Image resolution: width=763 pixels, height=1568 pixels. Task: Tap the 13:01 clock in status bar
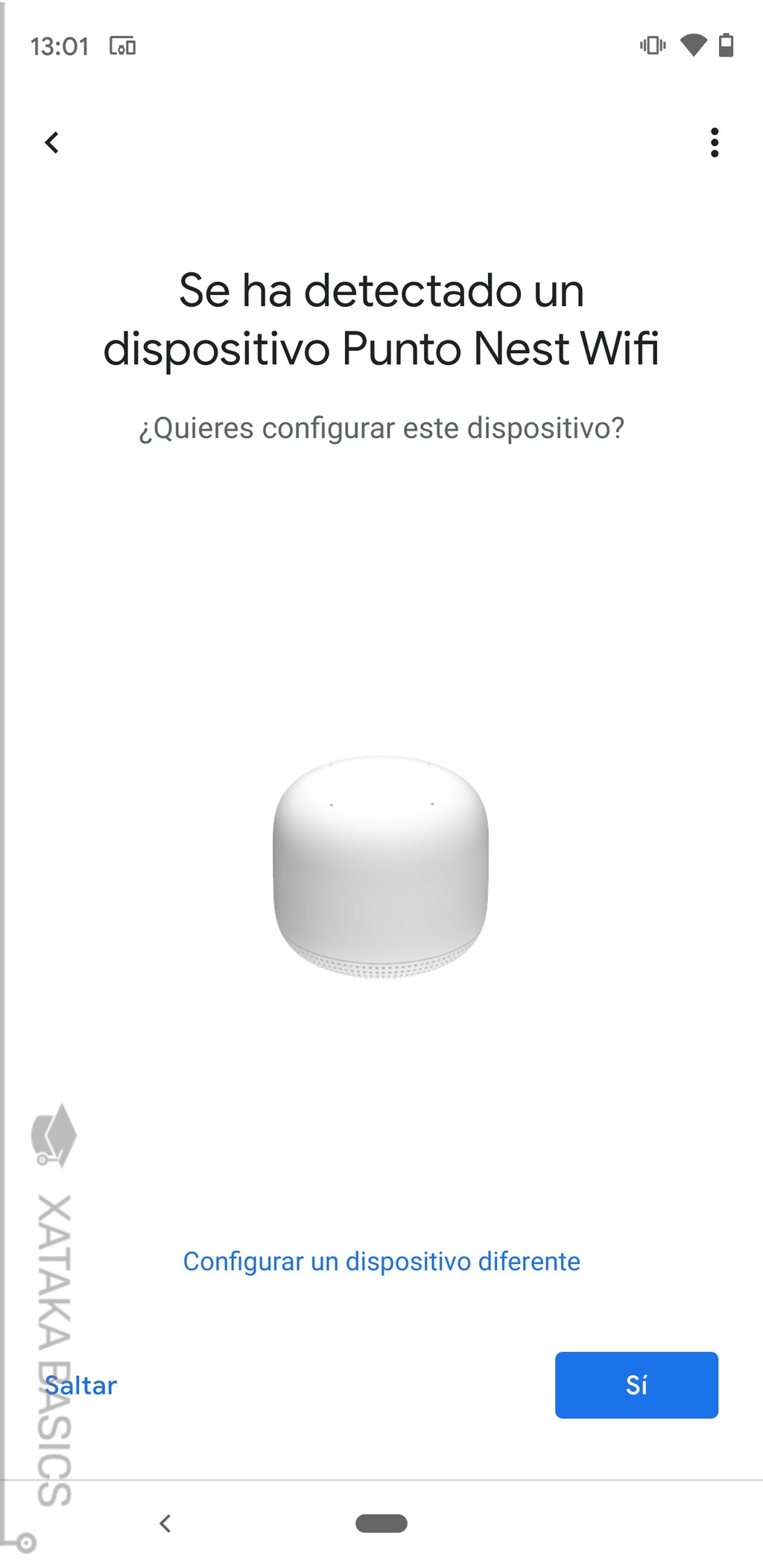coord(61,45)
